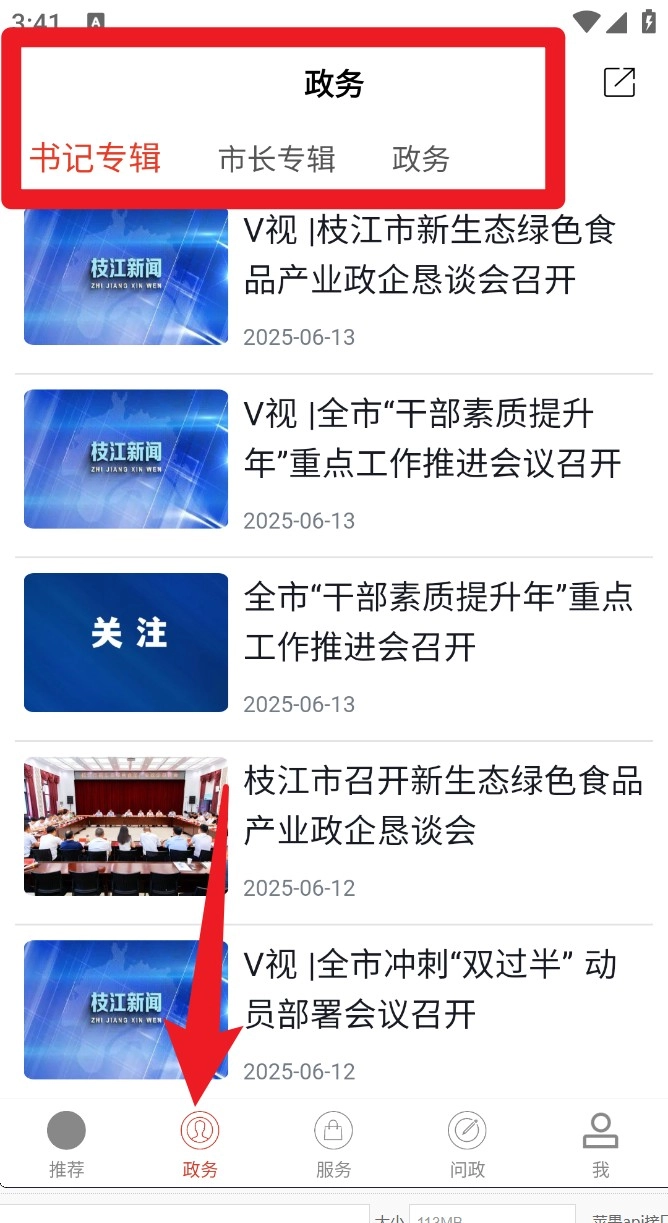Switch to the 服务 bottom tab
The width and height of the screenshot is (668, 1223).
(x=333, y=1145)
